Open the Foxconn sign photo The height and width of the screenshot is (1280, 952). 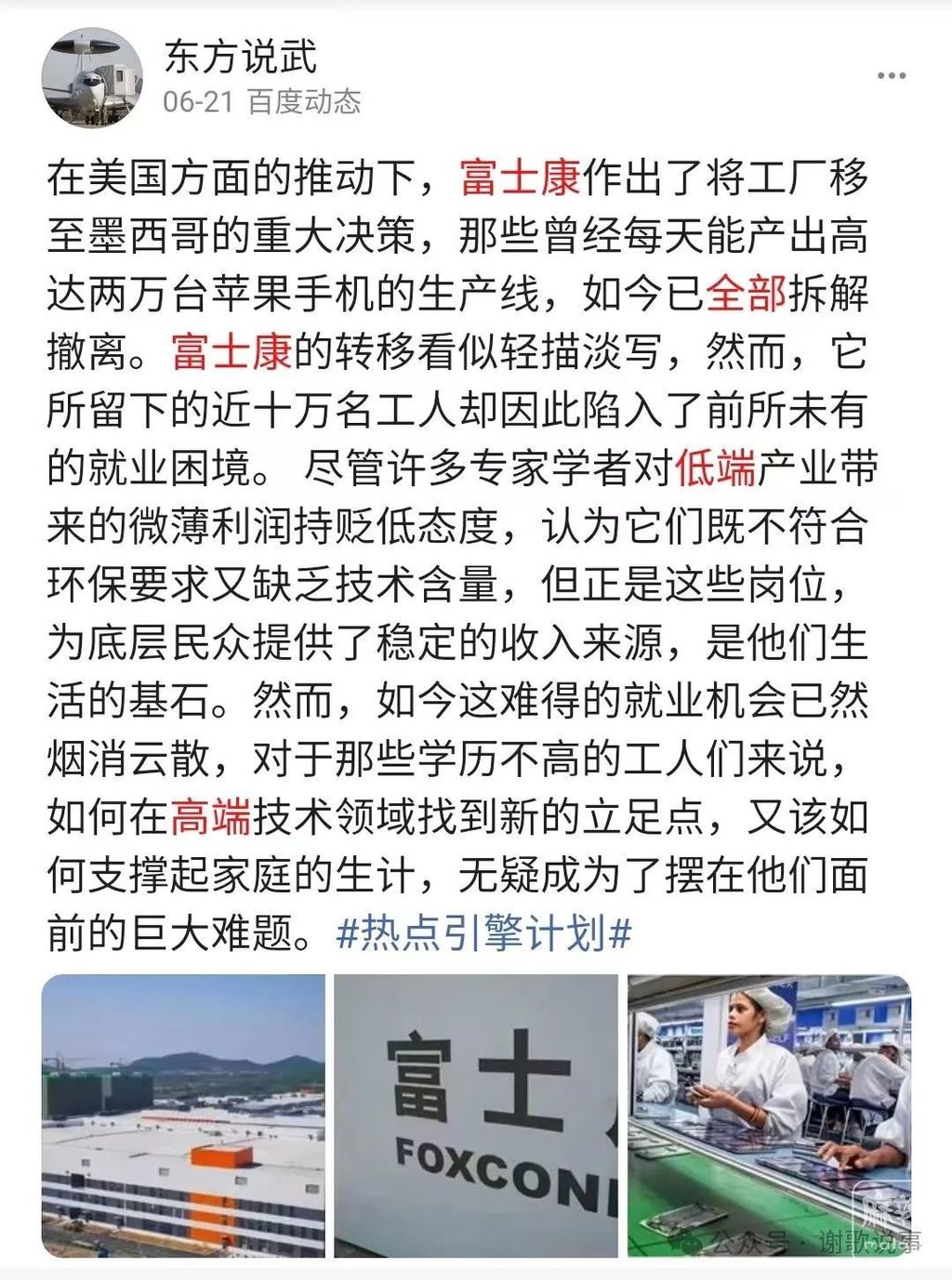pyautogui.click(x=476, y=1115)
